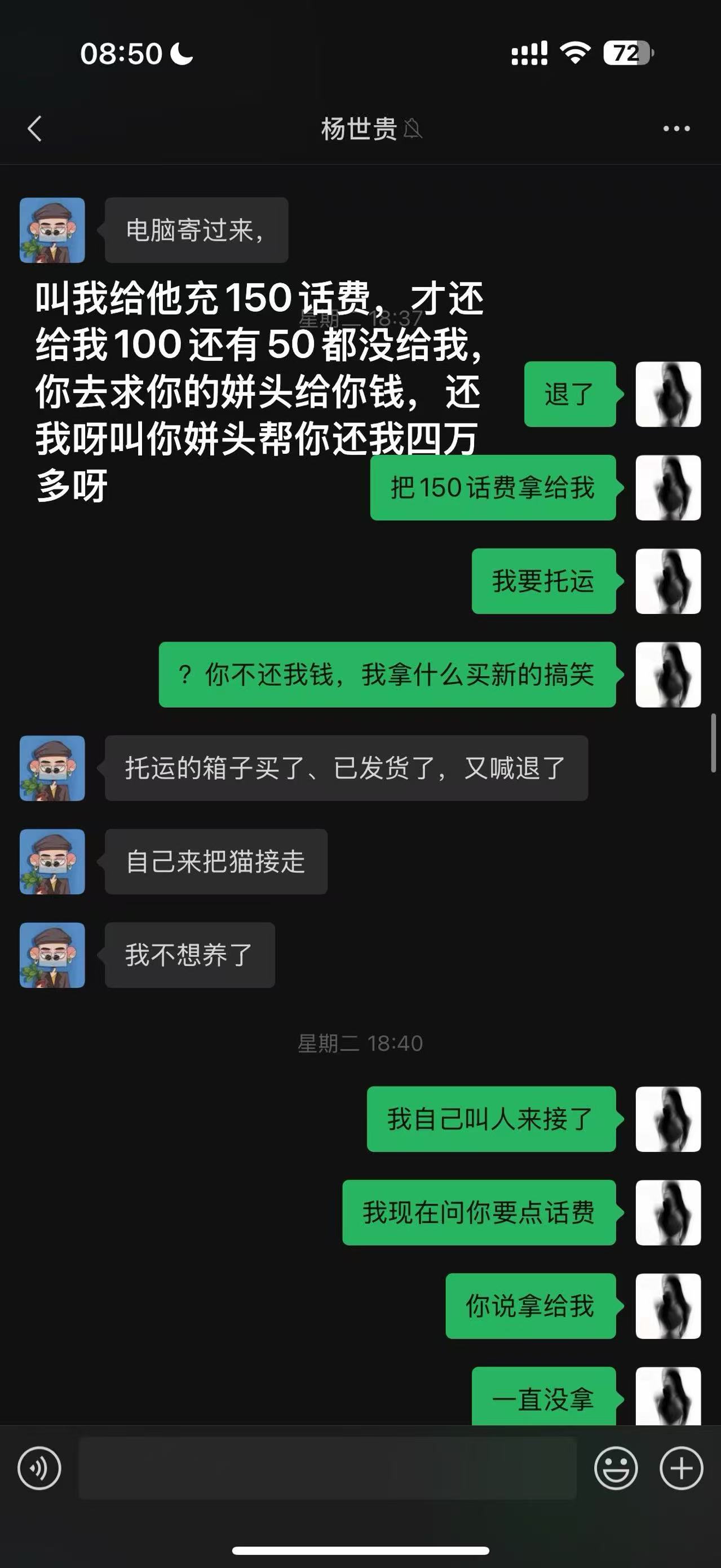The height and width of the screenshot is (1568, 721).
Task: Open the three-dot chat options menu
Action: (x=676, y=129)
